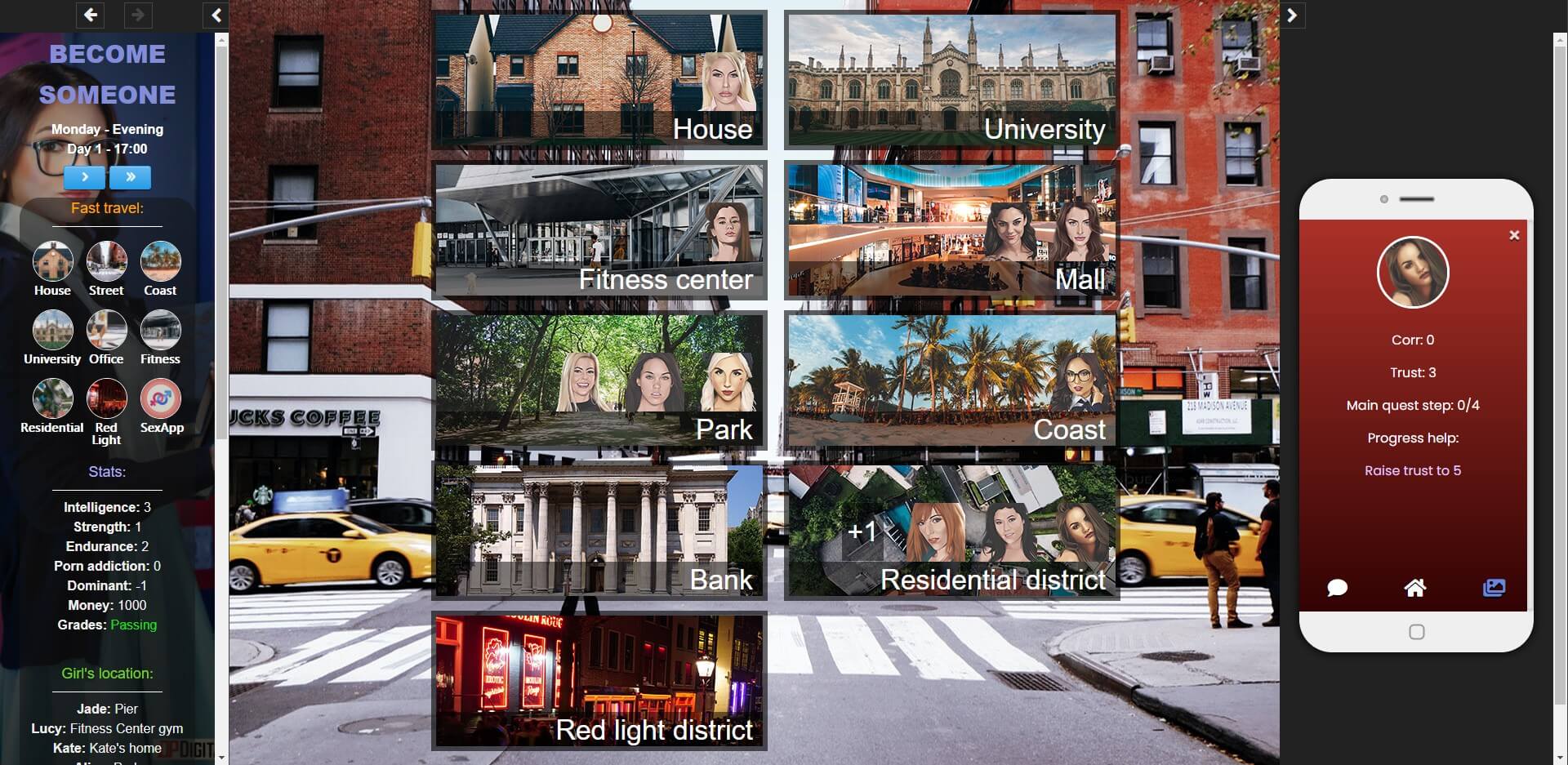Advance time with single arrow button

[84, 177]
